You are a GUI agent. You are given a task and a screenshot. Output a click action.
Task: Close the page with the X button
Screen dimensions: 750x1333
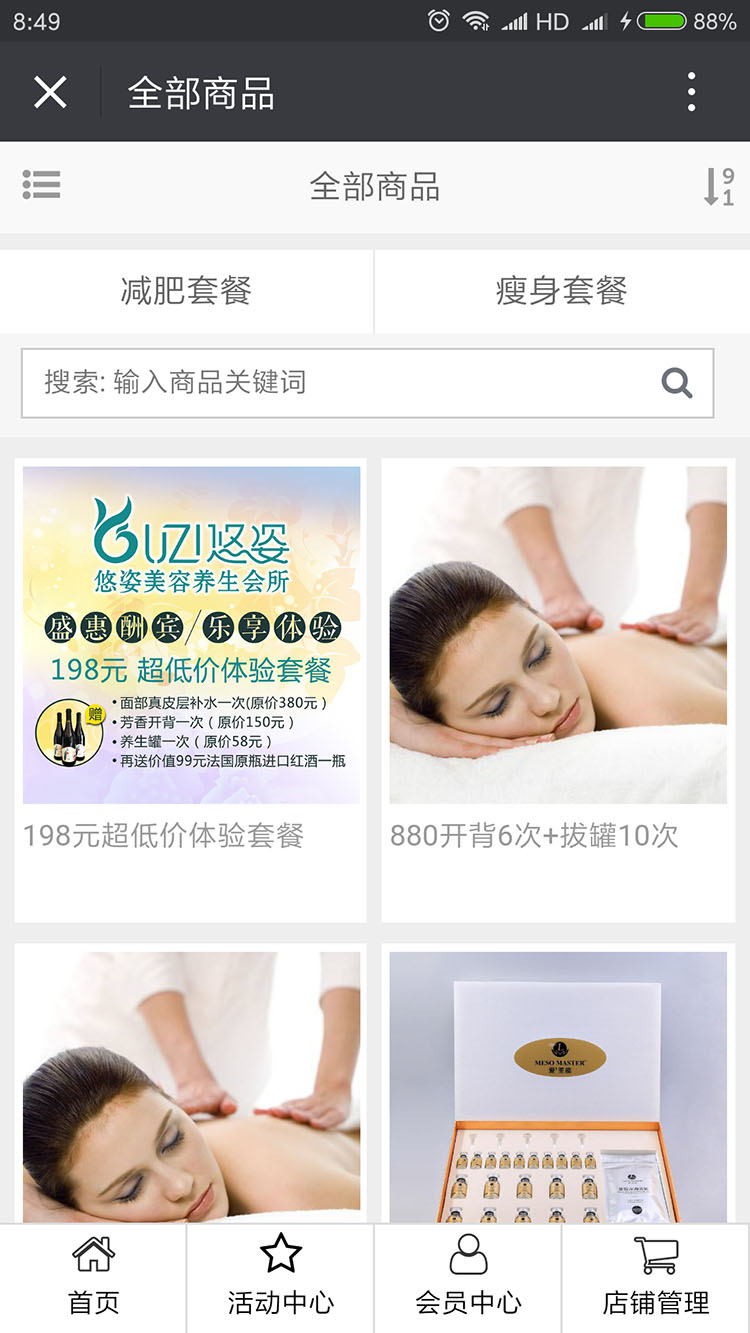(x=48, y=90)
